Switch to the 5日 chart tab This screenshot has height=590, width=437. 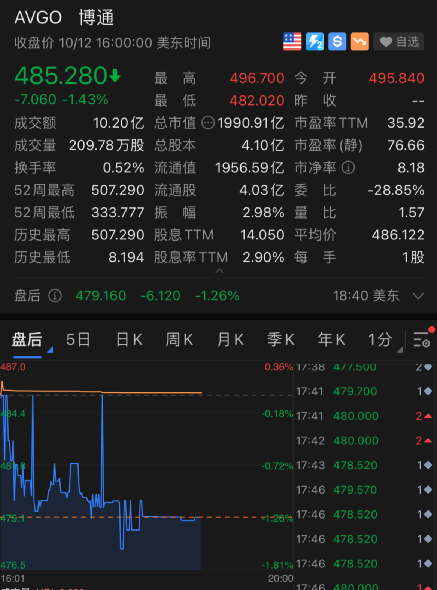(78, 340)
